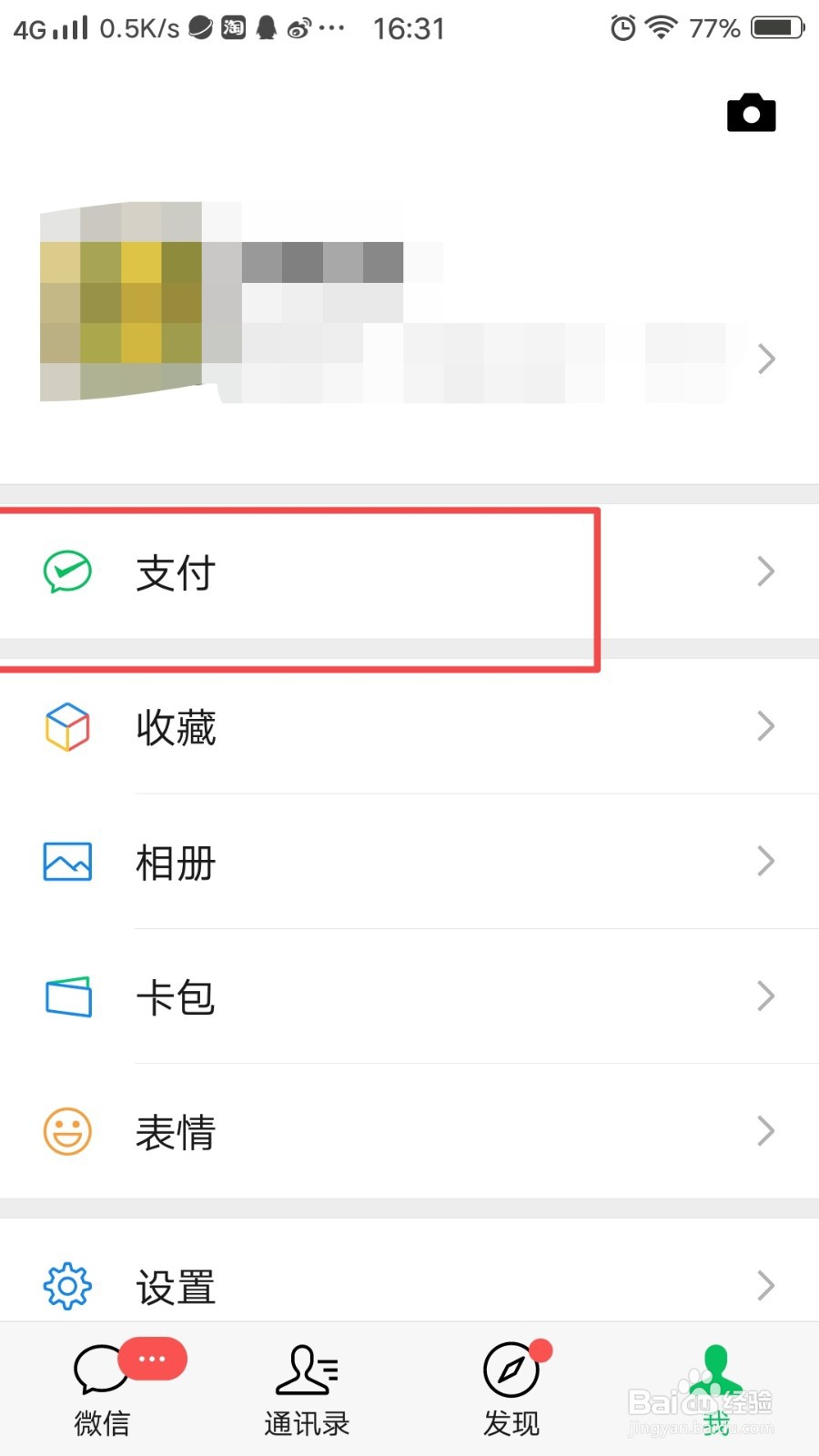
Task: Open 收藏 favorites cube icon
Action: (x=66, y=726)
